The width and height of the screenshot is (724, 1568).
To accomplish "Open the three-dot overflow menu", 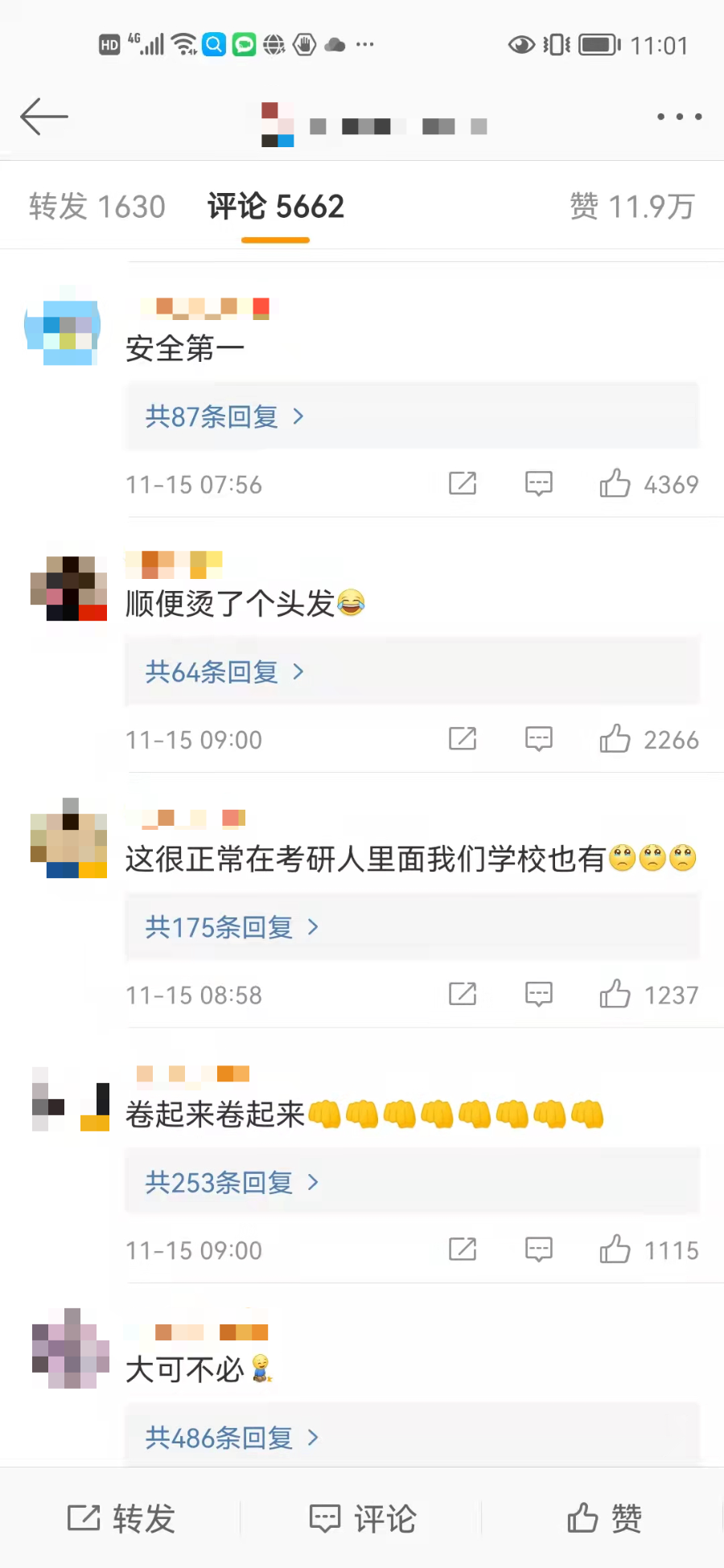I will click(679, 117).
